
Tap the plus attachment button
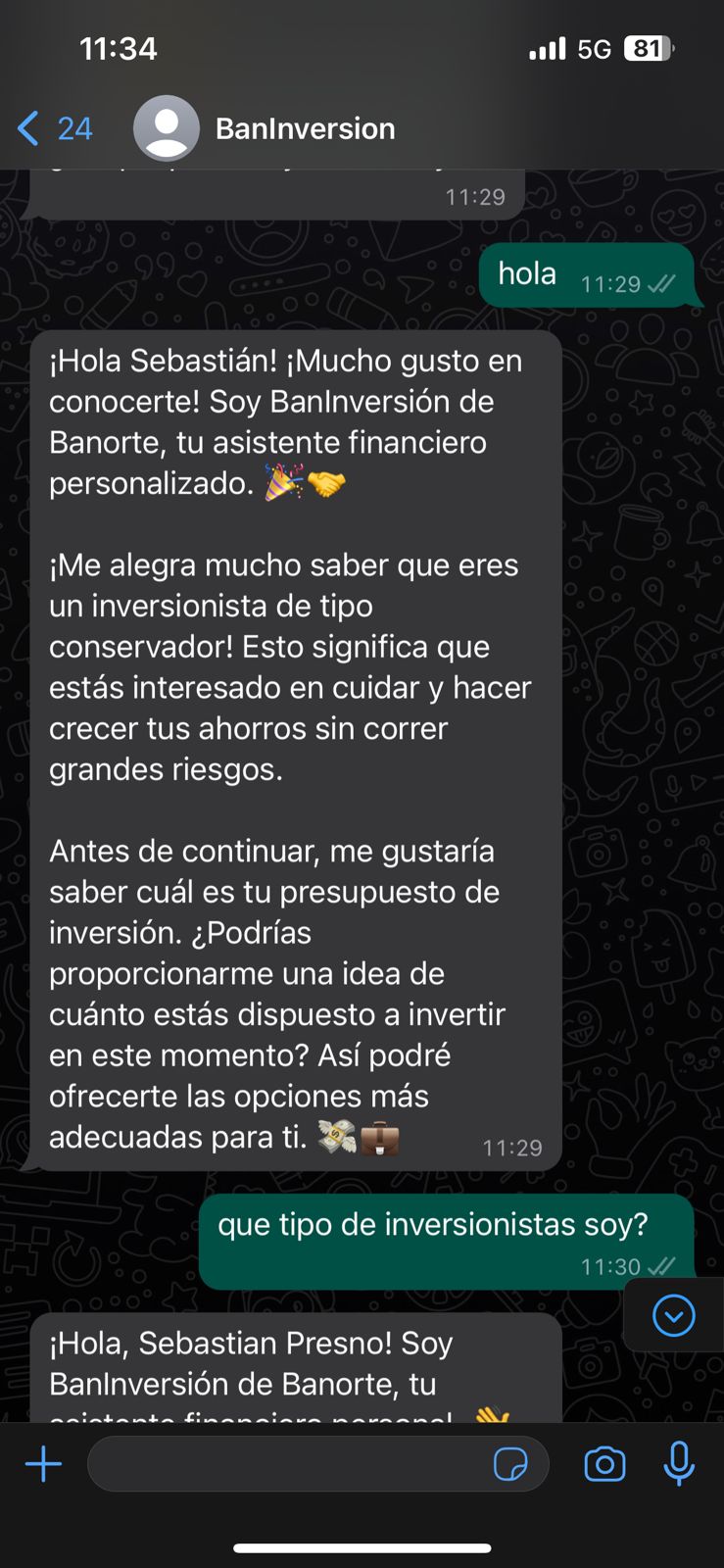[x=43, y=1464]
